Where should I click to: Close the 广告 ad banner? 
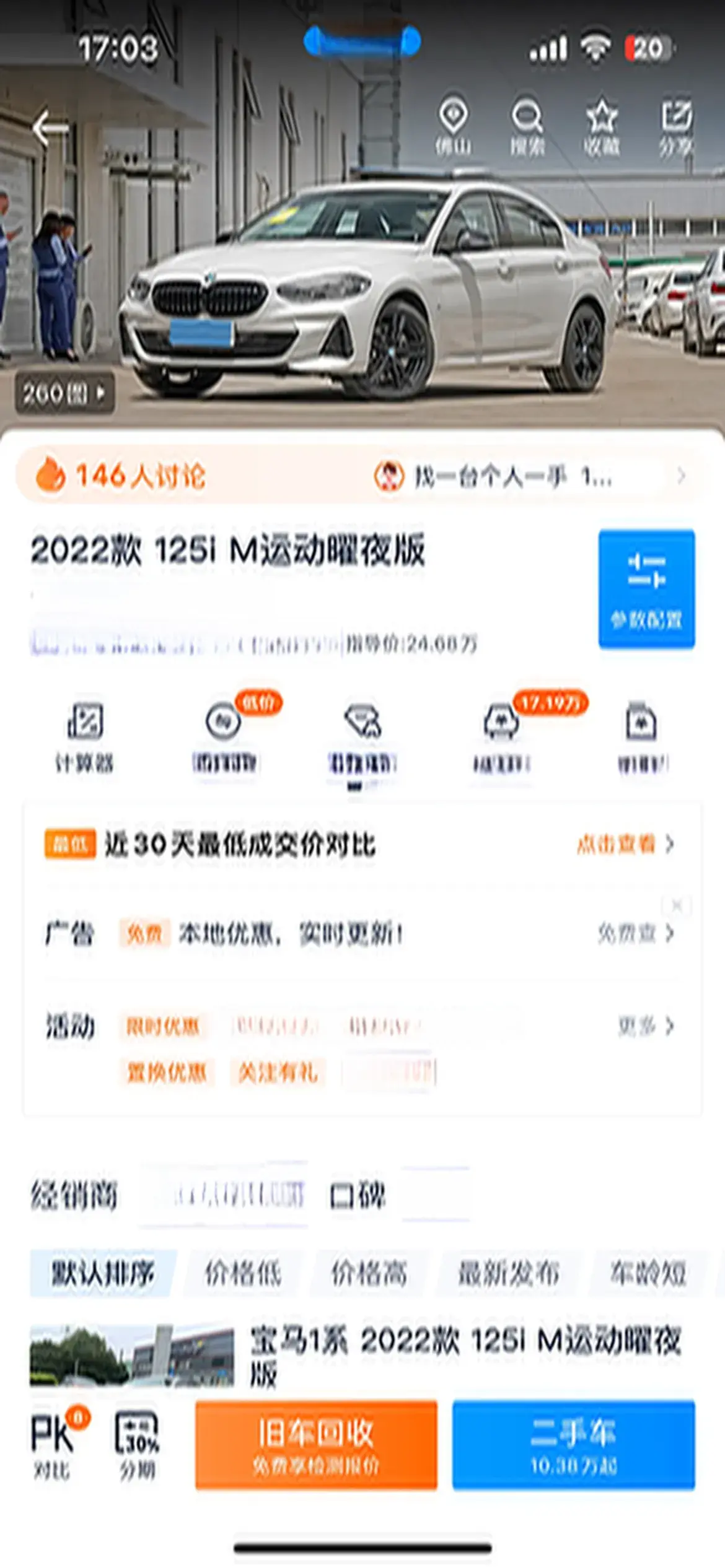677,906
